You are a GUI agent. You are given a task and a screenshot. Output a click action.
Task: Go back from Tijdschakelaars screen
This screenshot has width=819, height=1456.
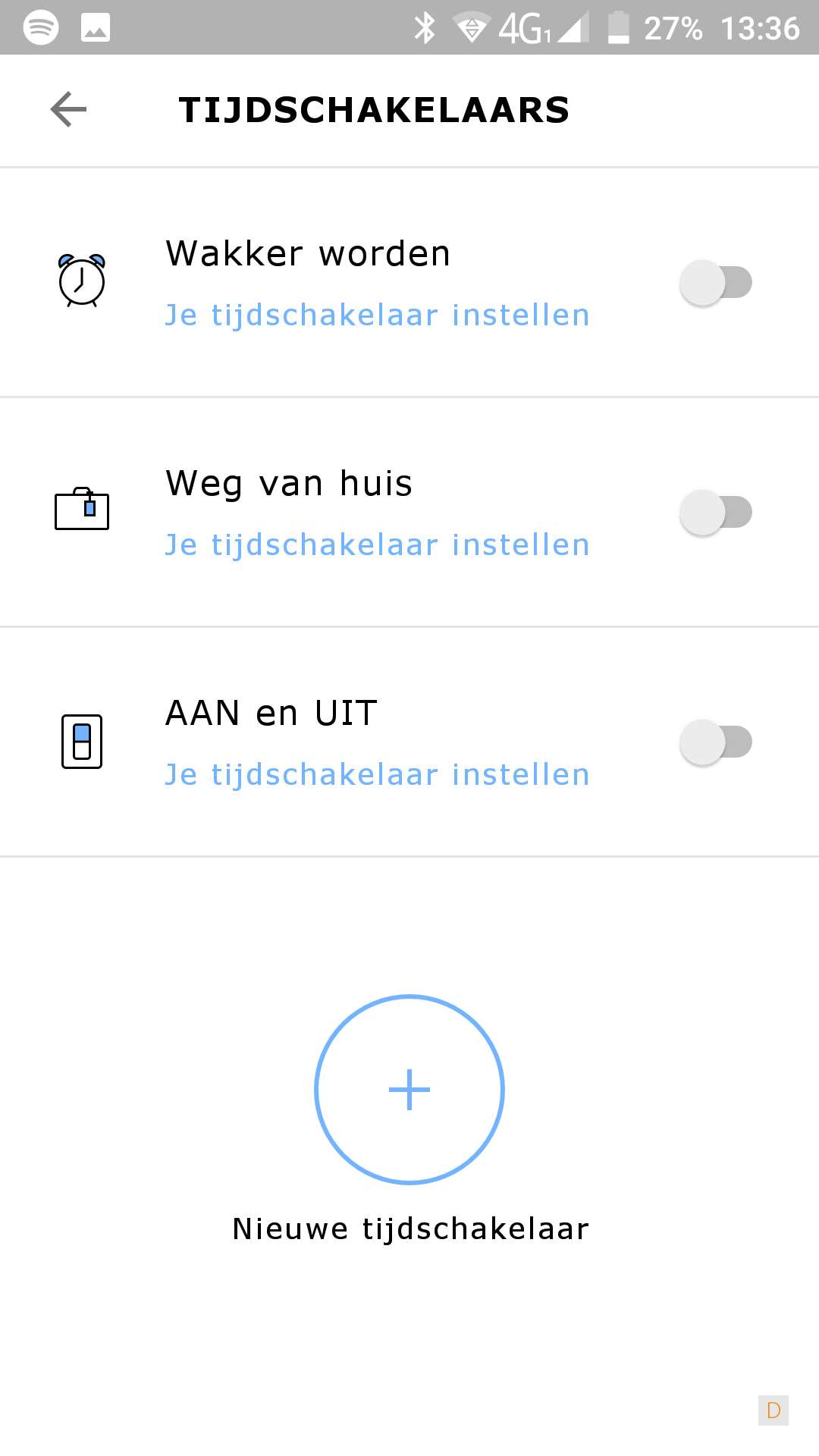[68, 110]
